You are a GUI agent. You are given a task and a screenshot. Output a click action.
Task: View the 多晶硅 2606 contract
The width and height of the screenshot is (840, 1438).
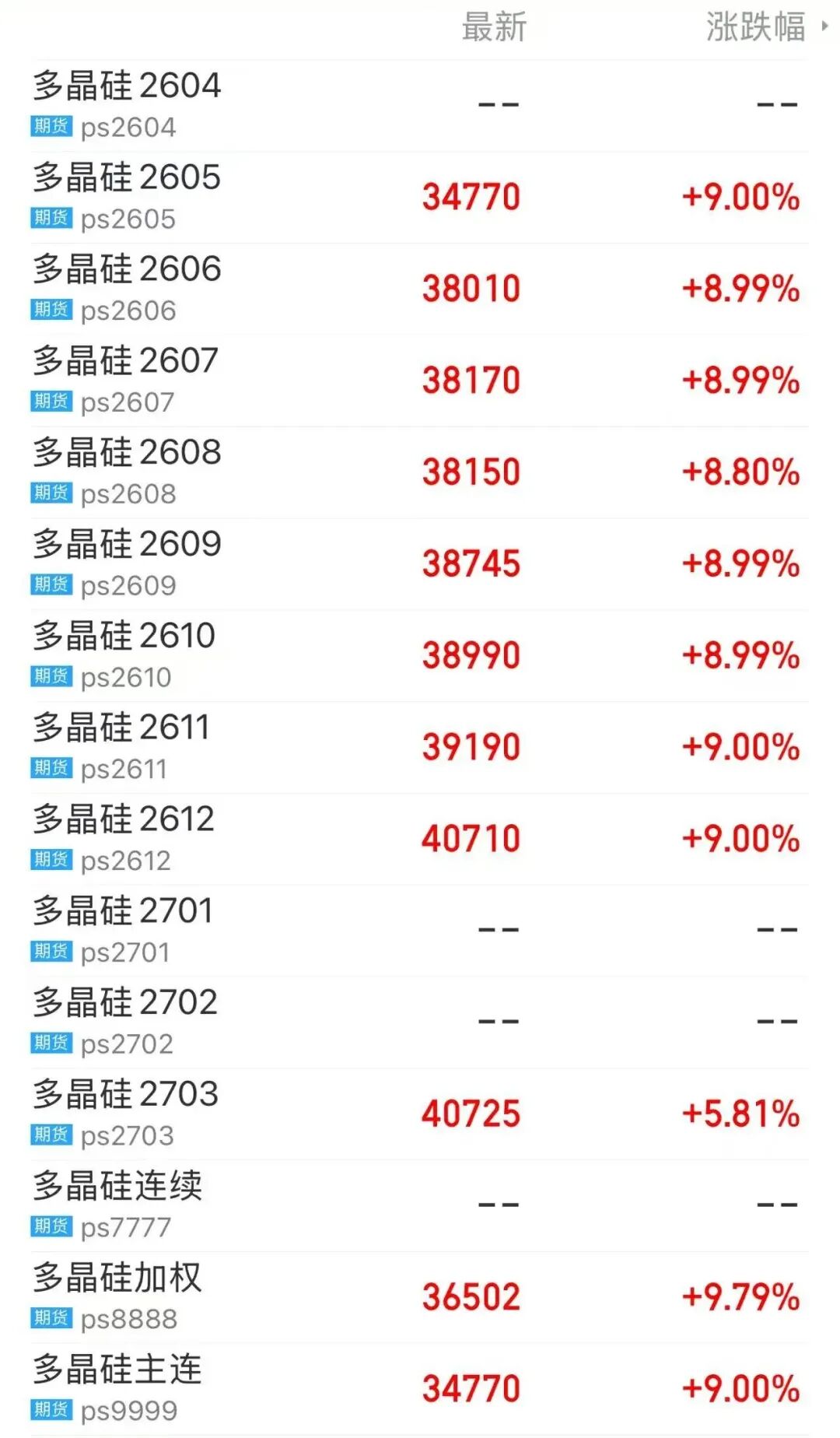[x=127, y=288]
